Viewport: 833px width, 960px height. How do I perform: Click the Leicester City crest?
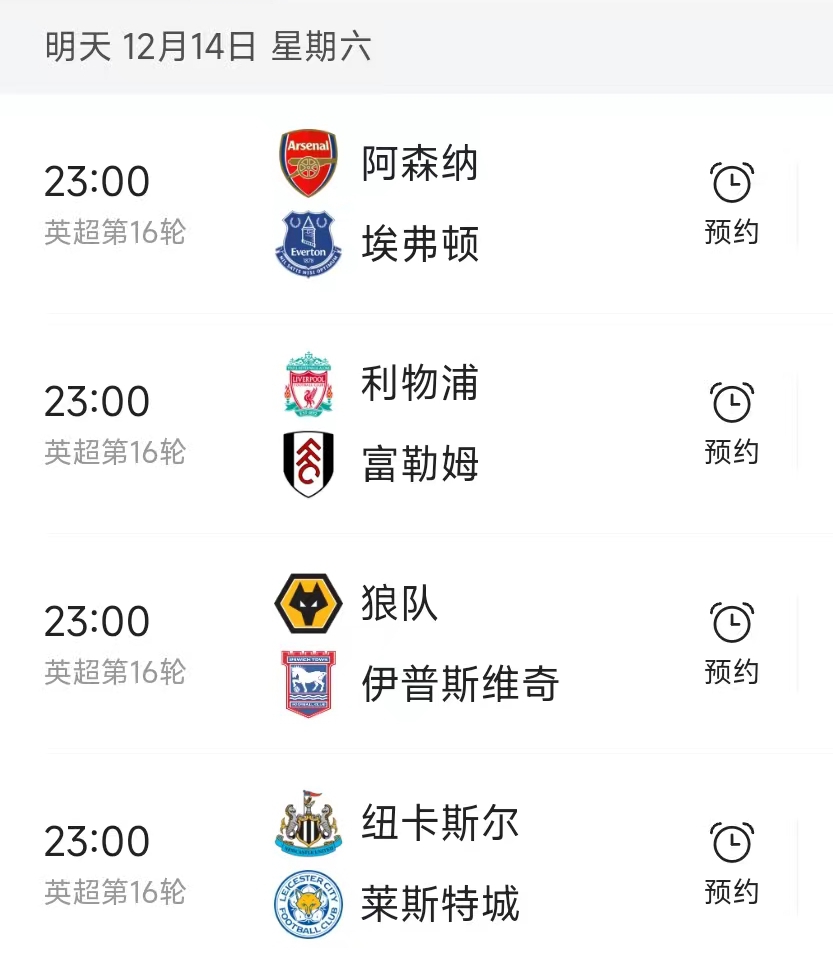pyautogui.click(x=308, y=904)
